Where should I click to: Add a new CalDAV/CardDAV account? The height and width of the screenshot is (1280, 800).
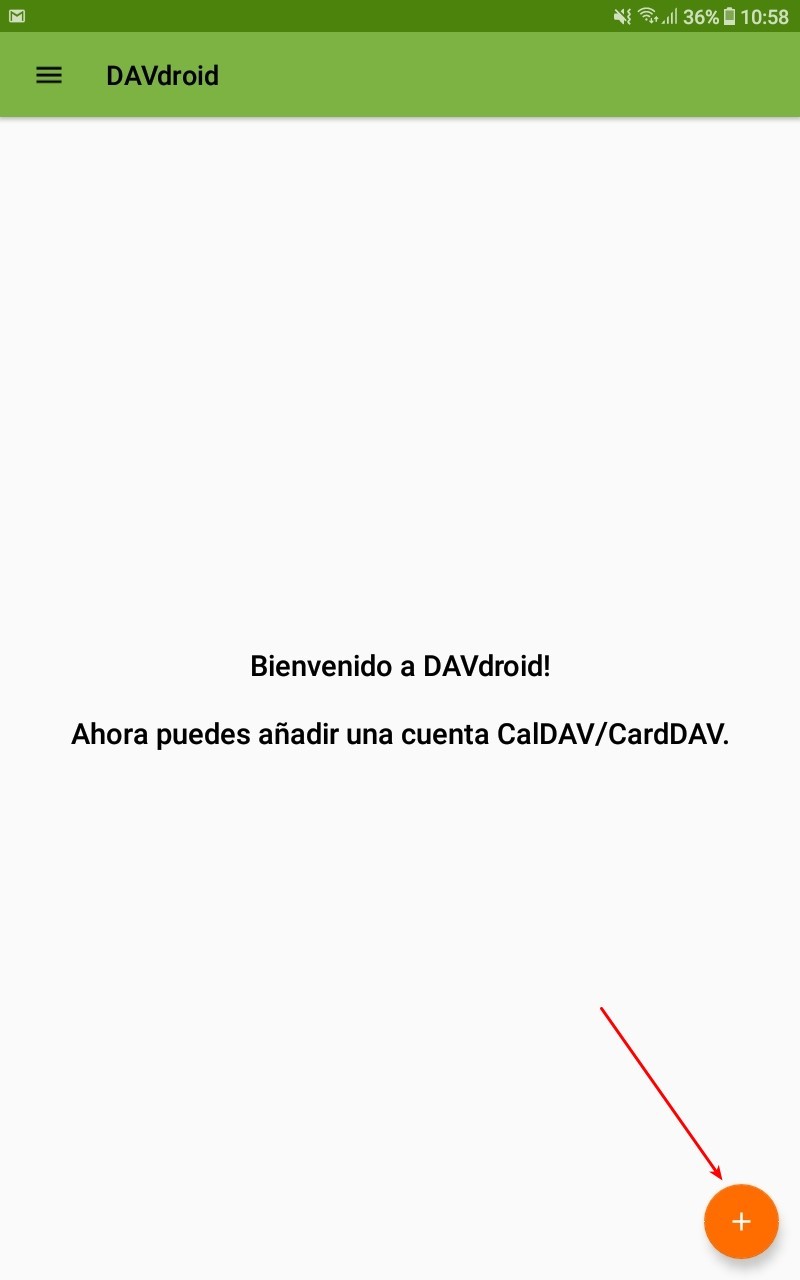pyautogui.click(x=741, y=1221)
